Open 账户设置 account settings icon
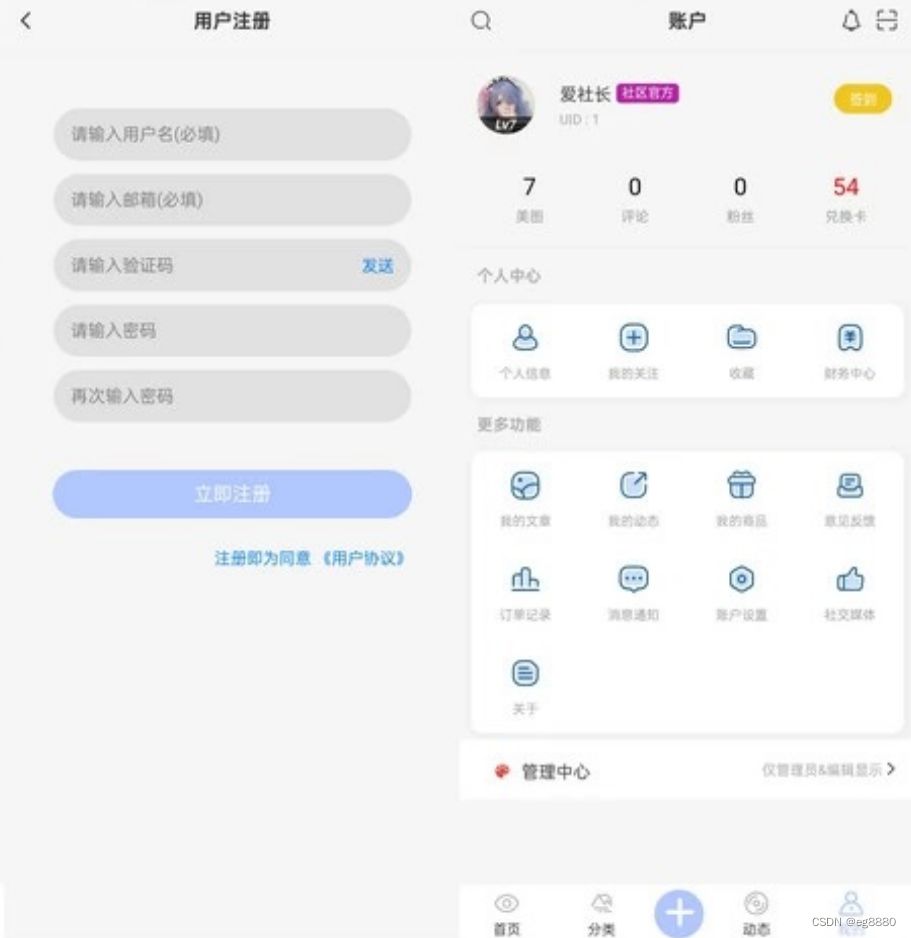 [741, 578]
